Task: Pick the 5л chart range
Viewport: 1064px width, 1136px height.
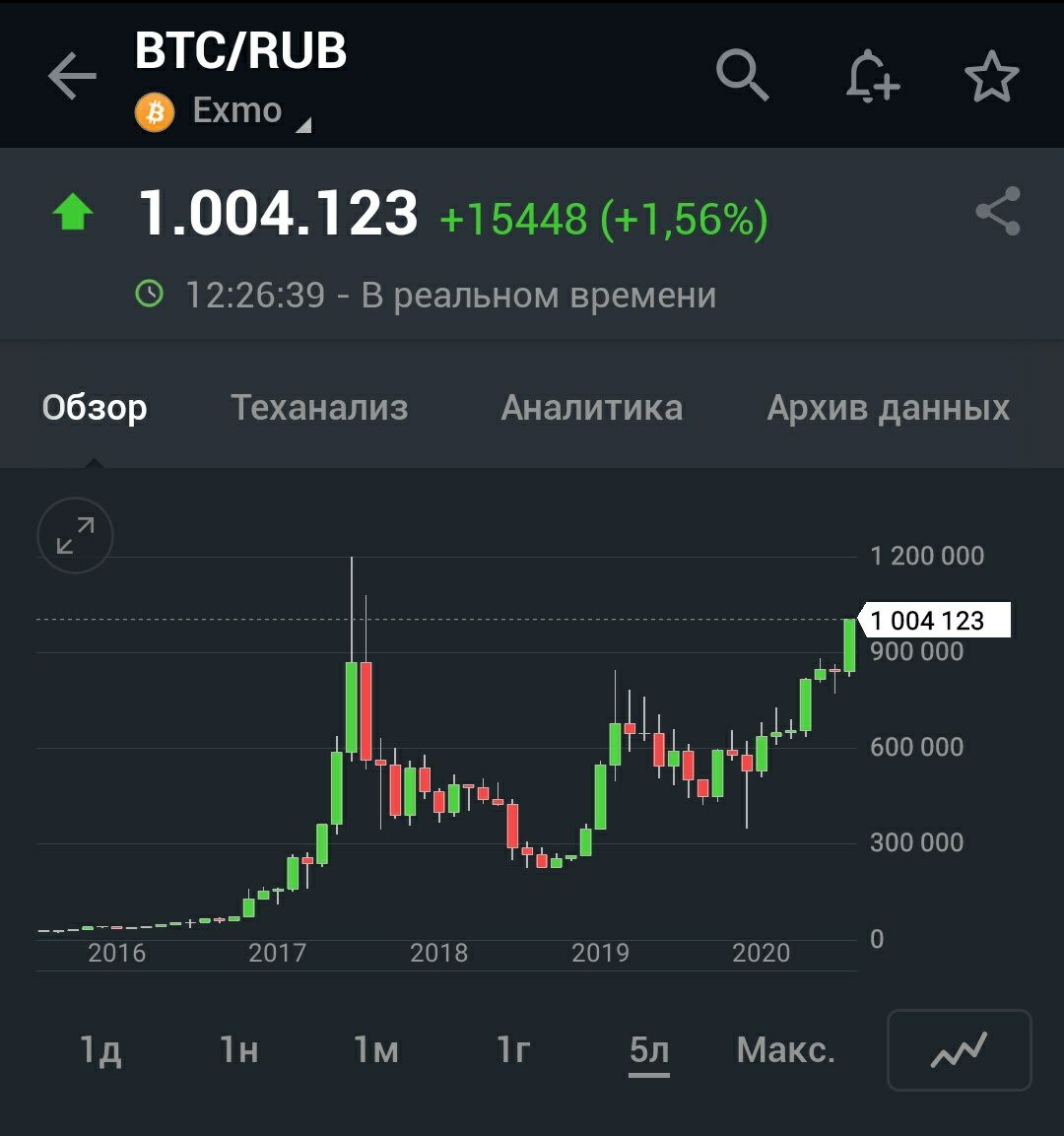Action: [x=649, y=1050]
